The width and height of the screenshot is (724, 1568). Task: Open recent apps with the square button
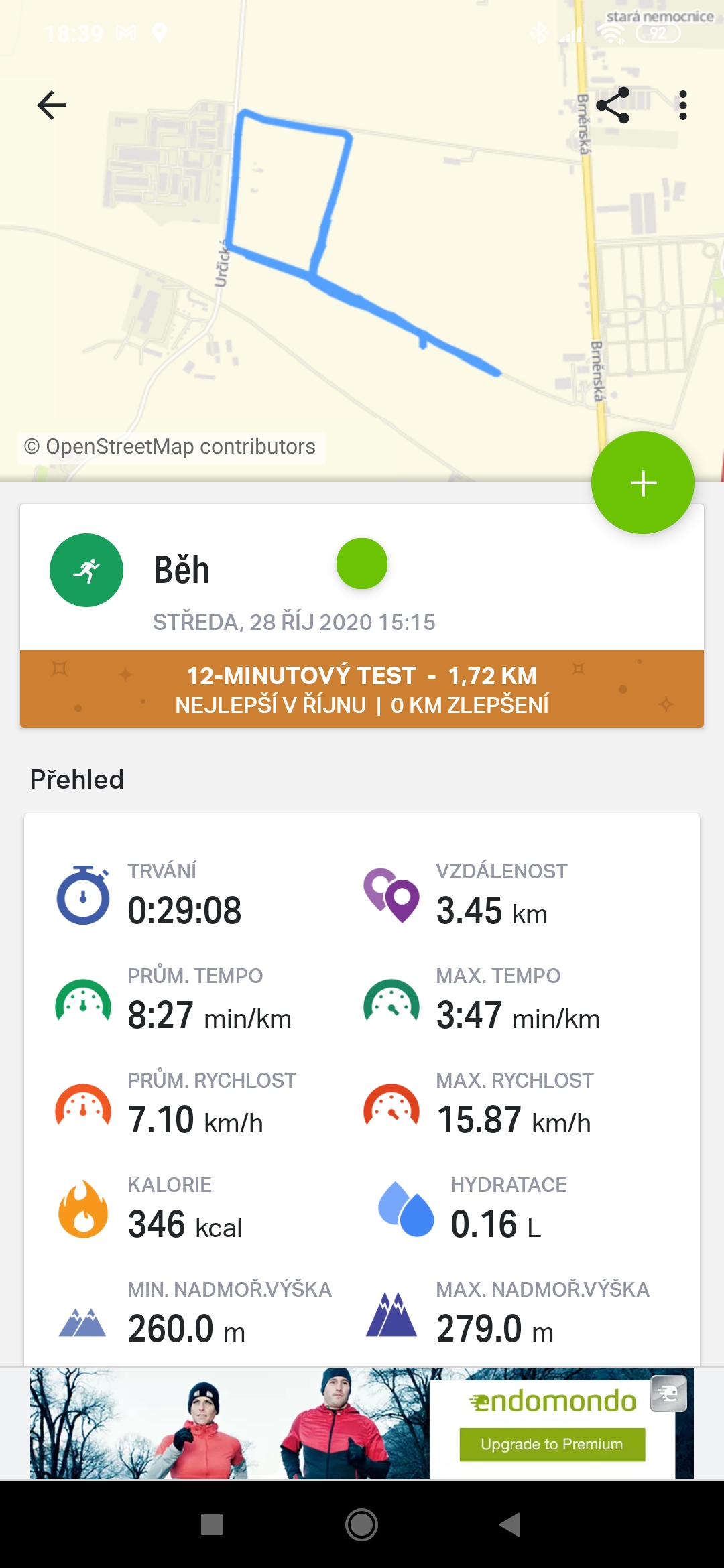click(x=212, y=1524)
